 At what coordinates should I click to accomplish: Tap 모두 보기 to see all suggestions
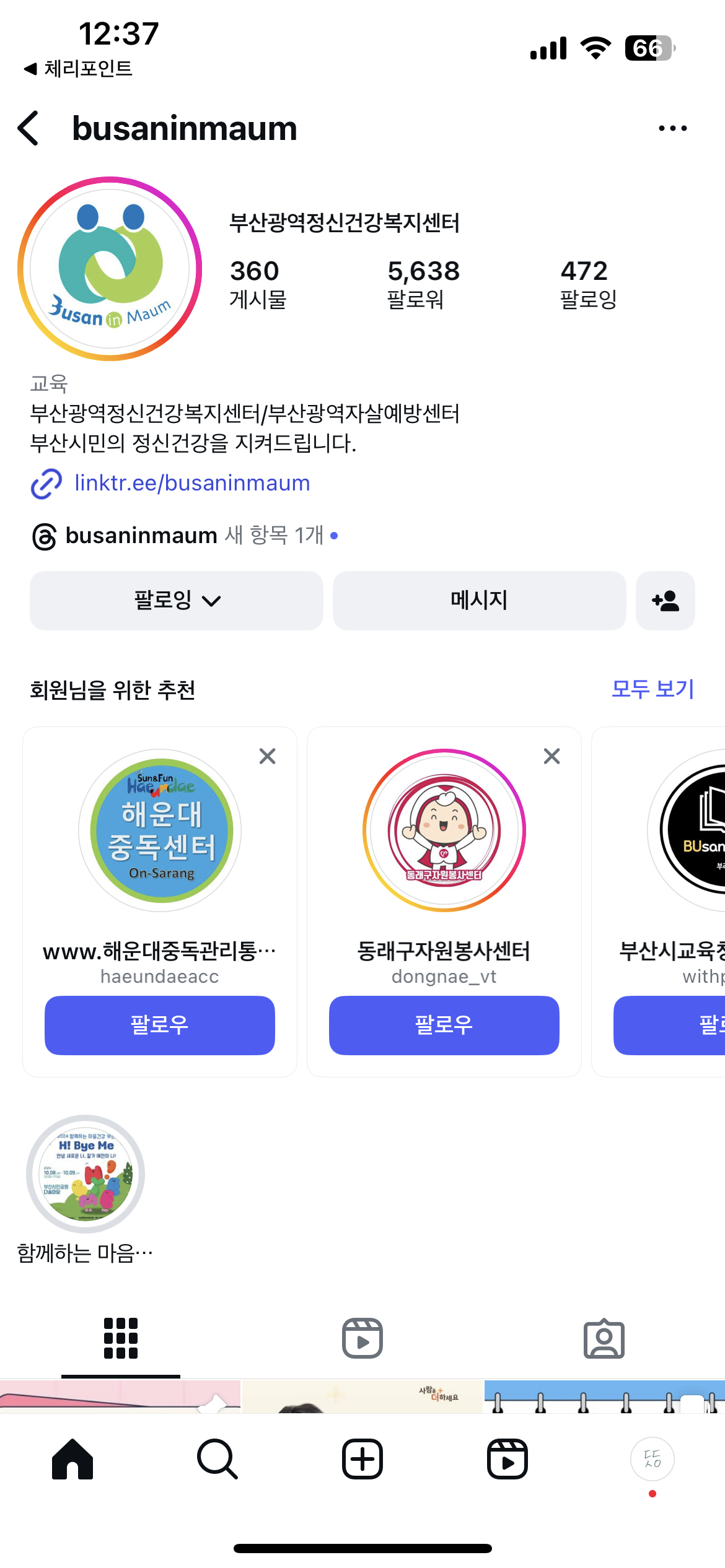tap(652, 689)
